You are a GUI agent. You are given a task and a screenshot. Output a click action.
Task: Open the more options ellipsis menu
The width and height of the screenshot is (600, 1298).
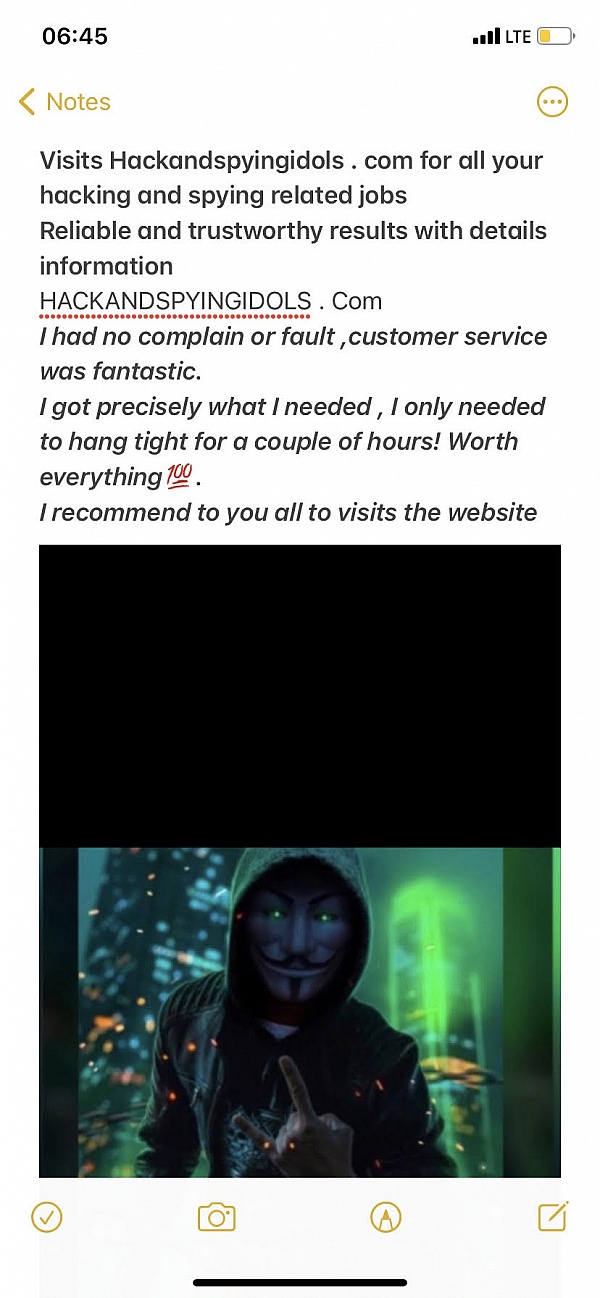pos(552,102)
